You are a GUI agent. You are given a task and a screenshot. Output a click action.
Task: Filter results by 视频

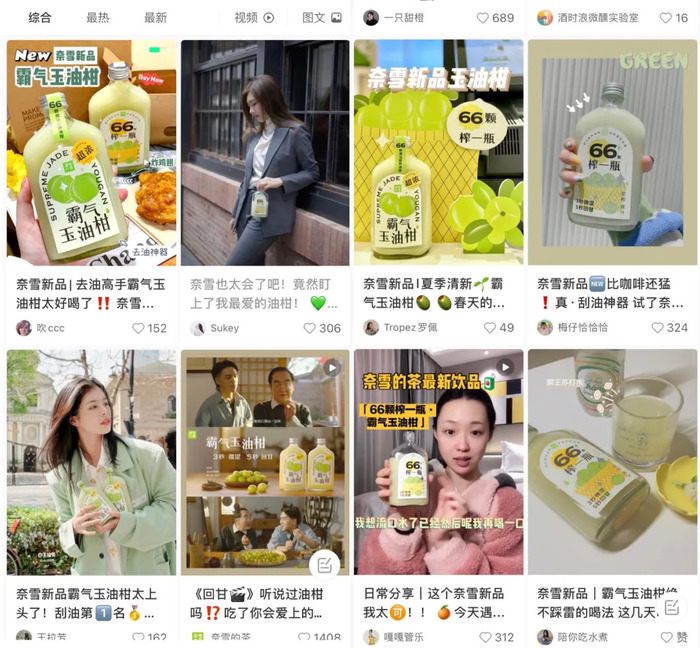tap(253, 18)
